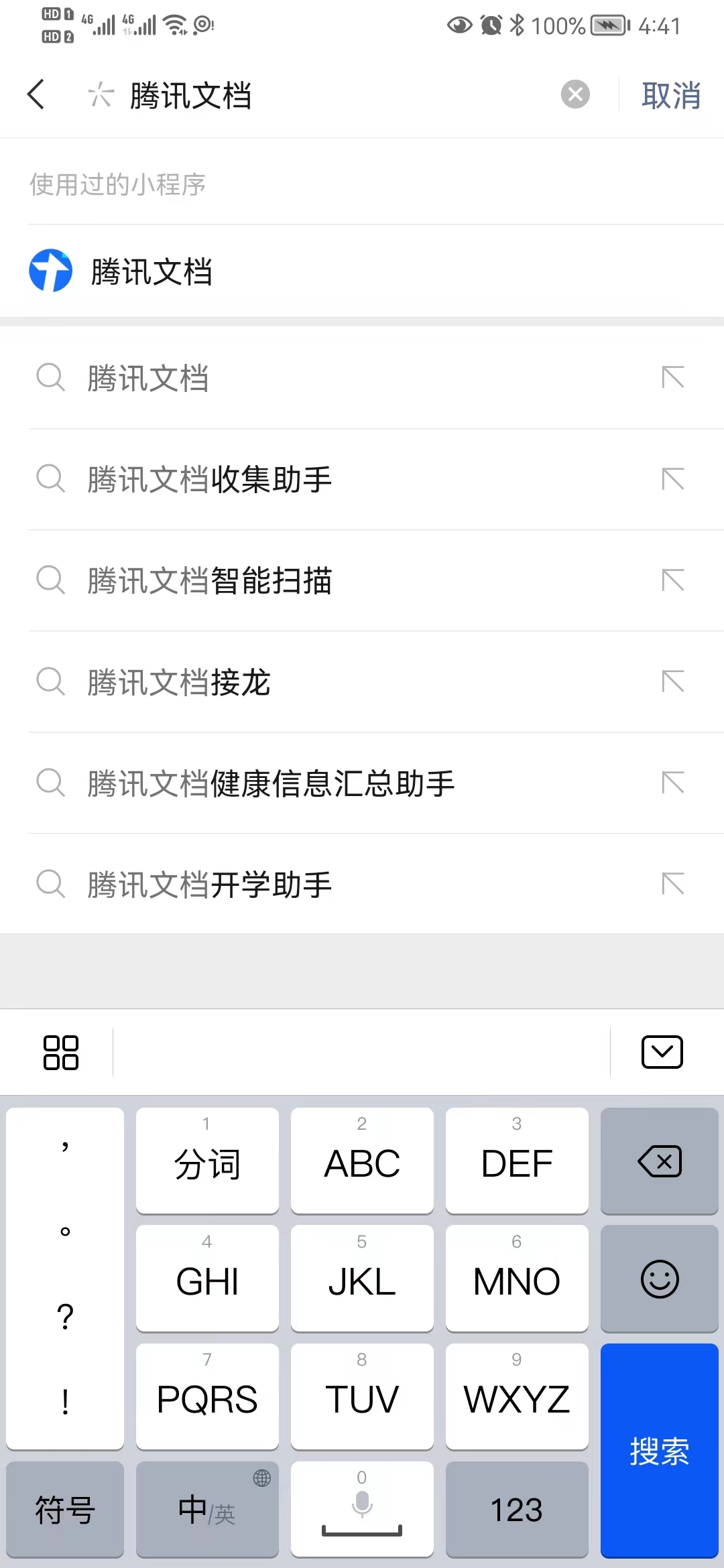Viewport: 724px width, 1568px height.
Task: Tap the backspace key
Action: [x=659, y=1161]
